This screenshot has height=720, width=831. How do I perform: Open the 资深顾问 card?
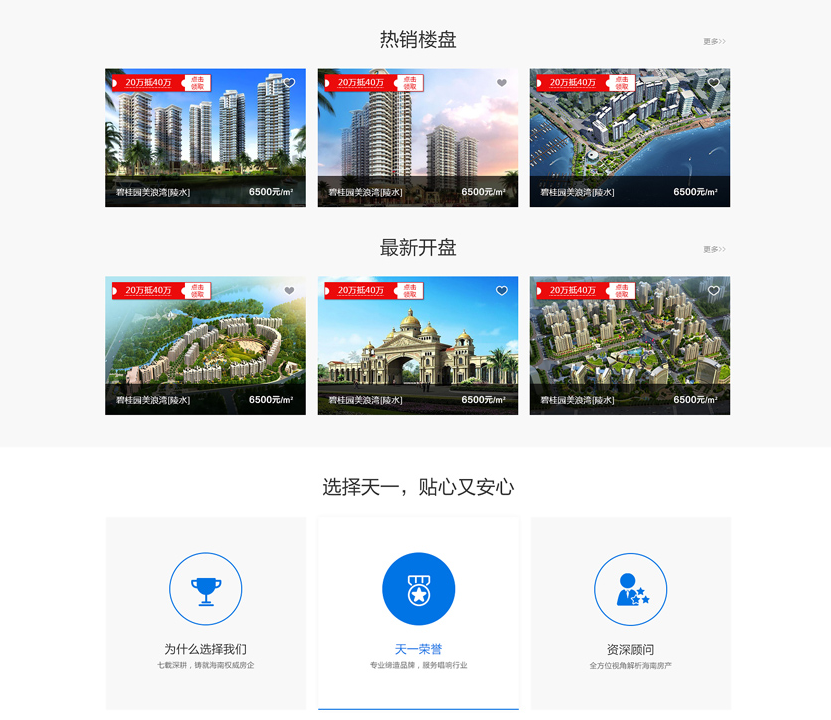point(630,612)
